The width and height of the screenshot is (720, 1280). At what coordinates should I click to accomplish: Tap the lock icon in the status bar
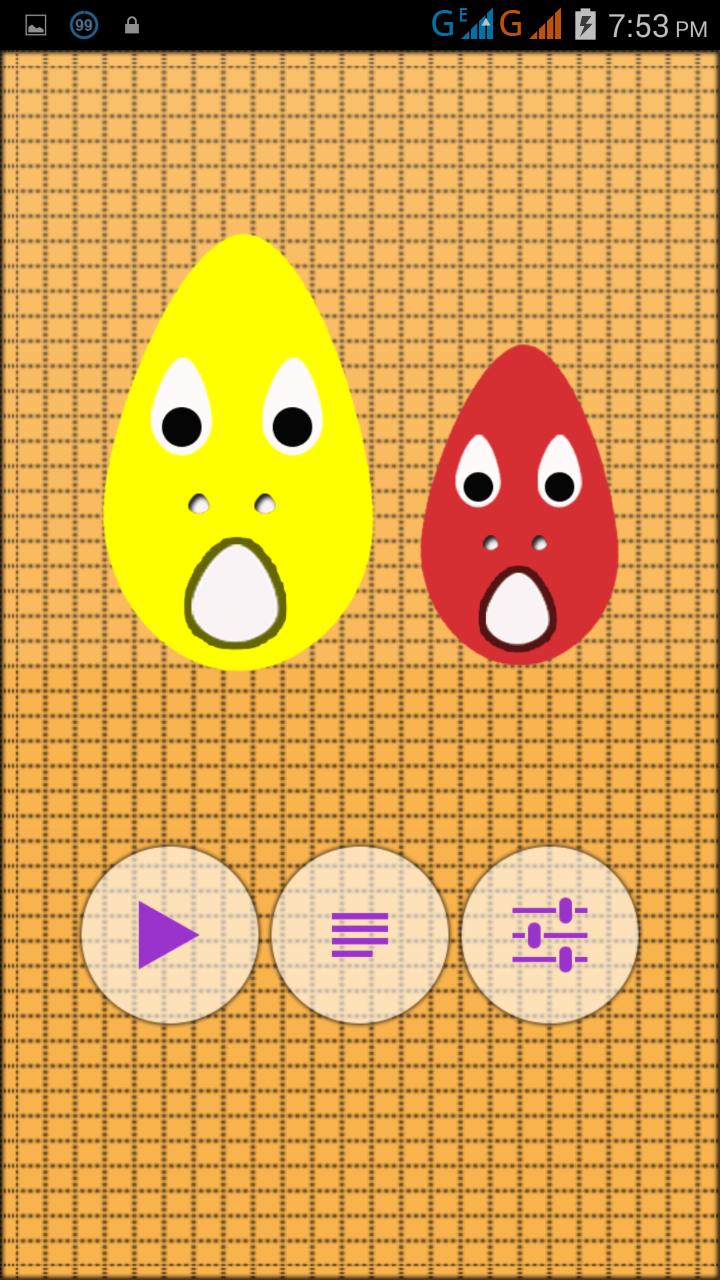(x=131, y=25)
